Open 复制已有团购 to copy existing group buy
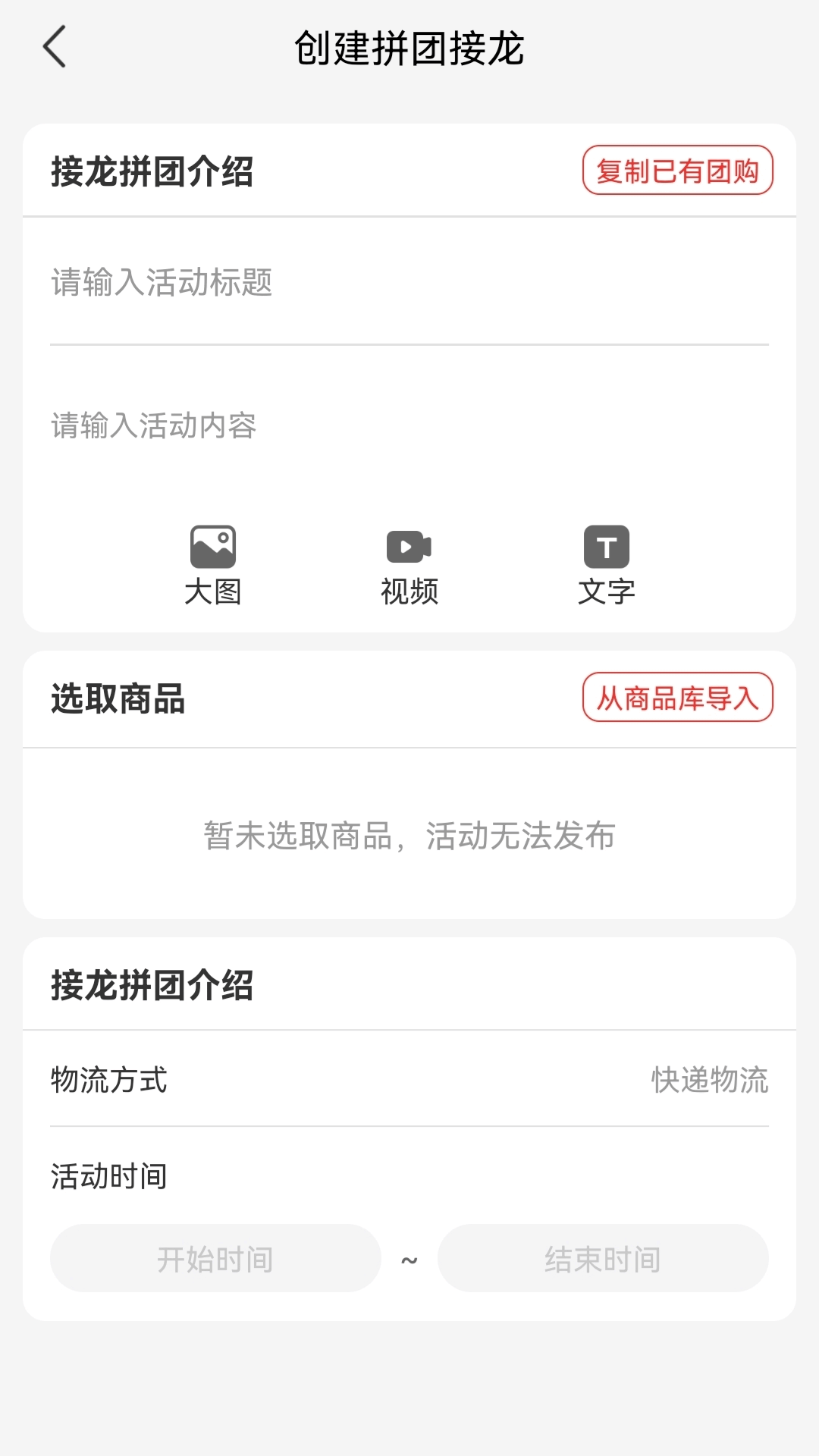 pyautogui.click(x=677, y=172)
